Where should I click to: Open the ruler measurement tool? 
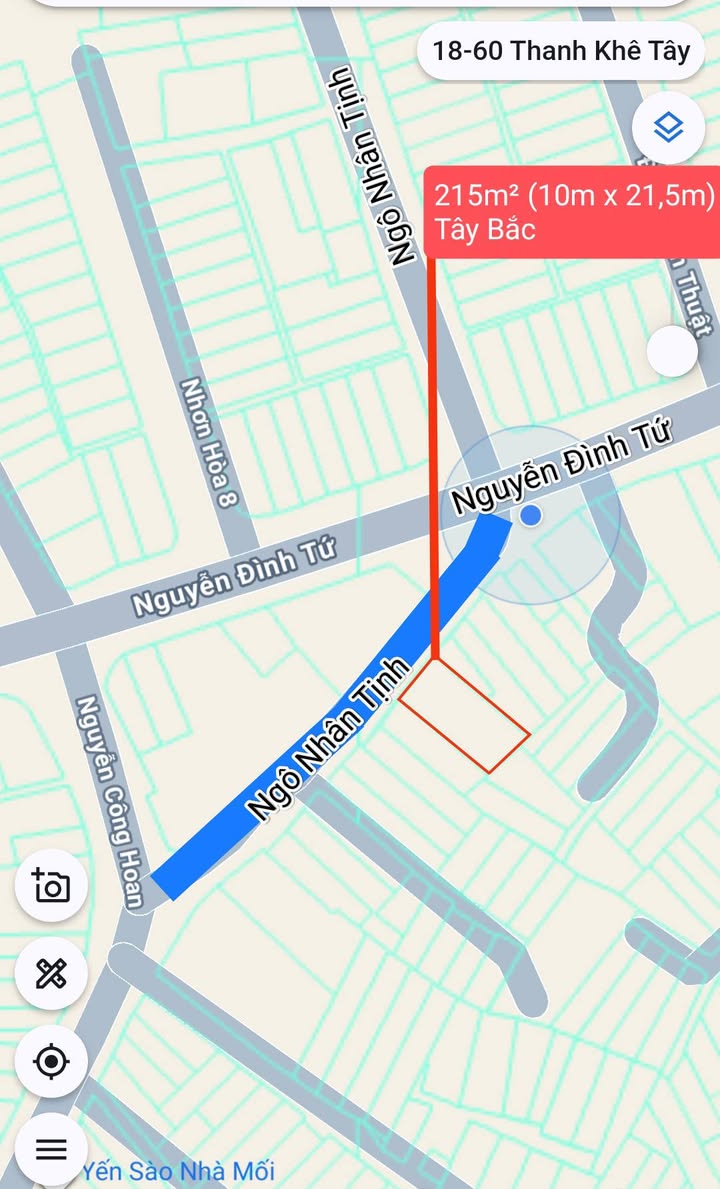51,973
